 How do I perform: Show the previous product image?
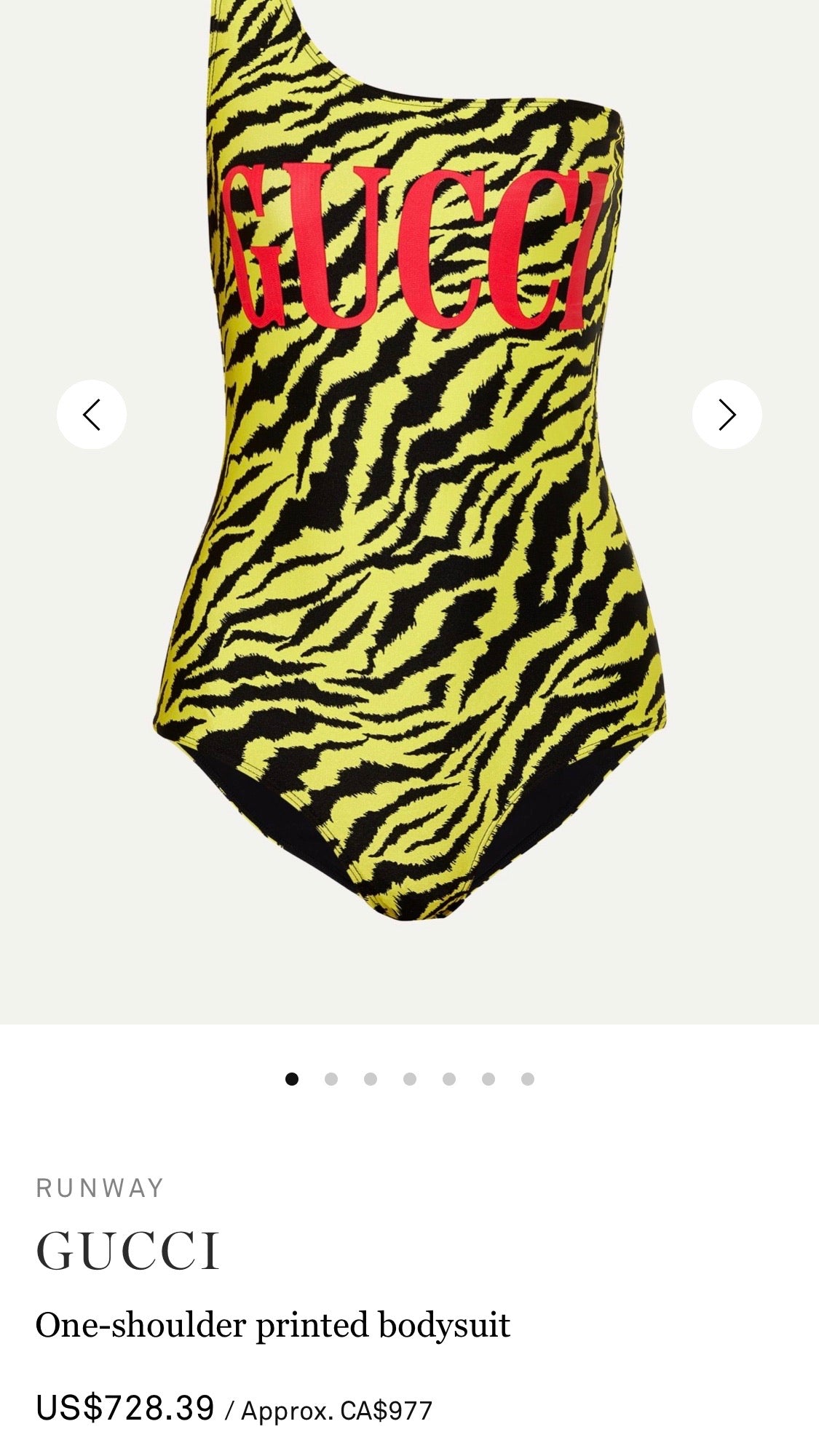pos(92,415)
